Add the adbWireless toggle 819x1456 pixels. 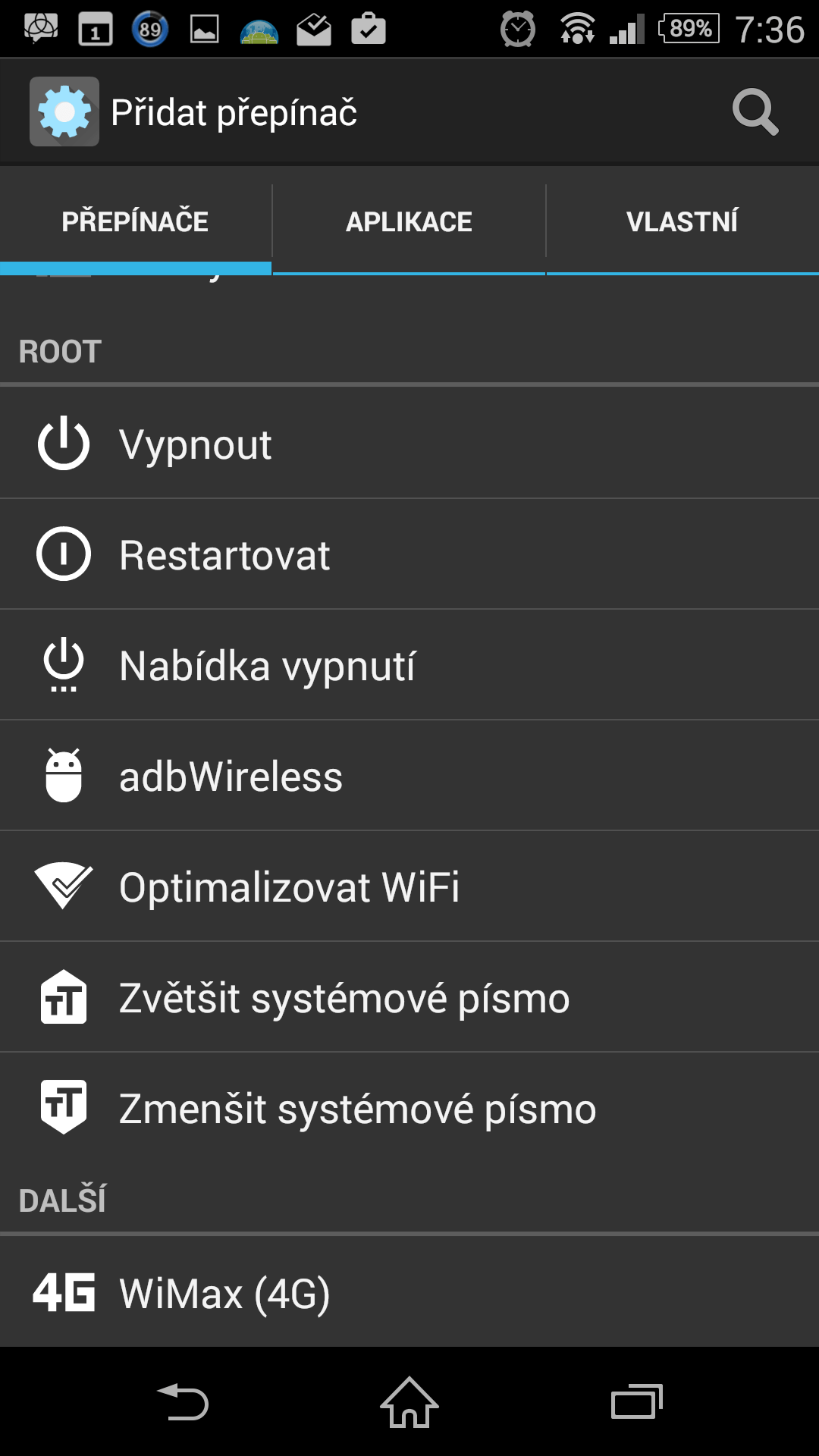[409, 776]
